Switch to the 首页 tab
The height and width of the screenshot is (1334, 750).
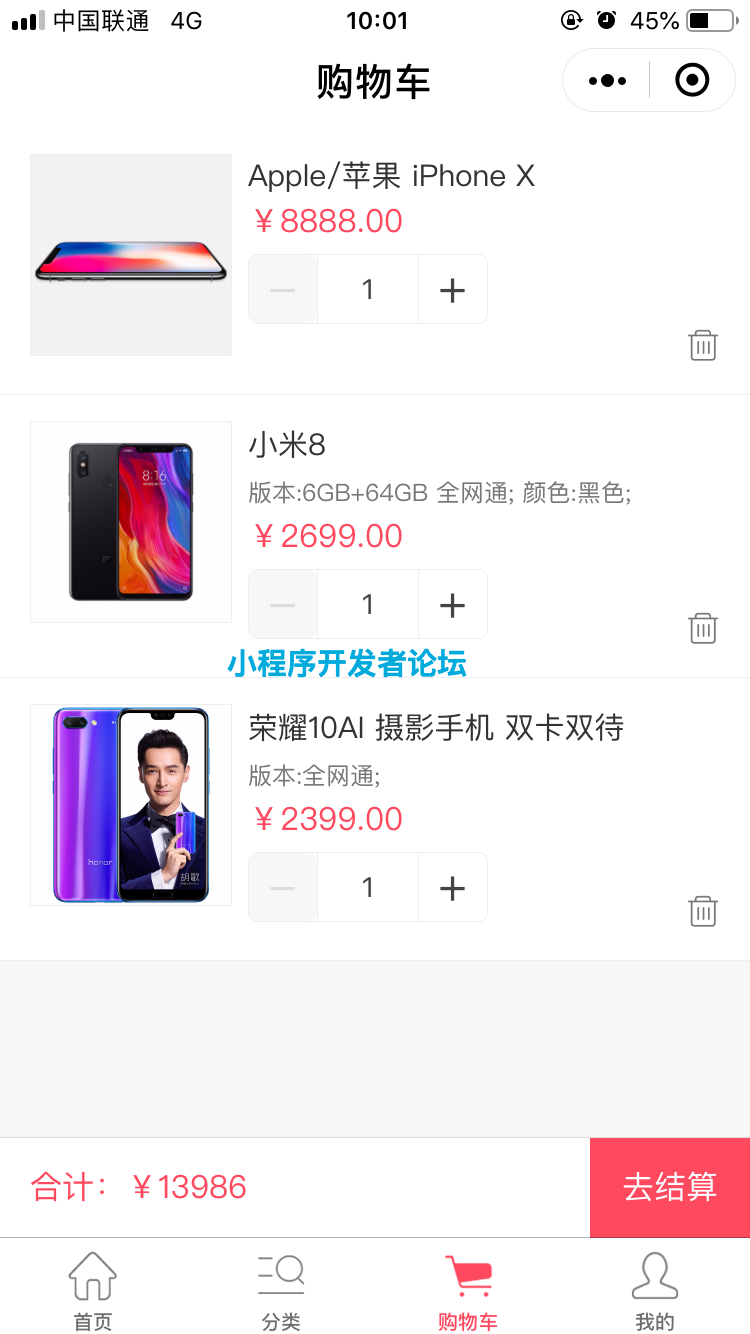[93, 1290]
